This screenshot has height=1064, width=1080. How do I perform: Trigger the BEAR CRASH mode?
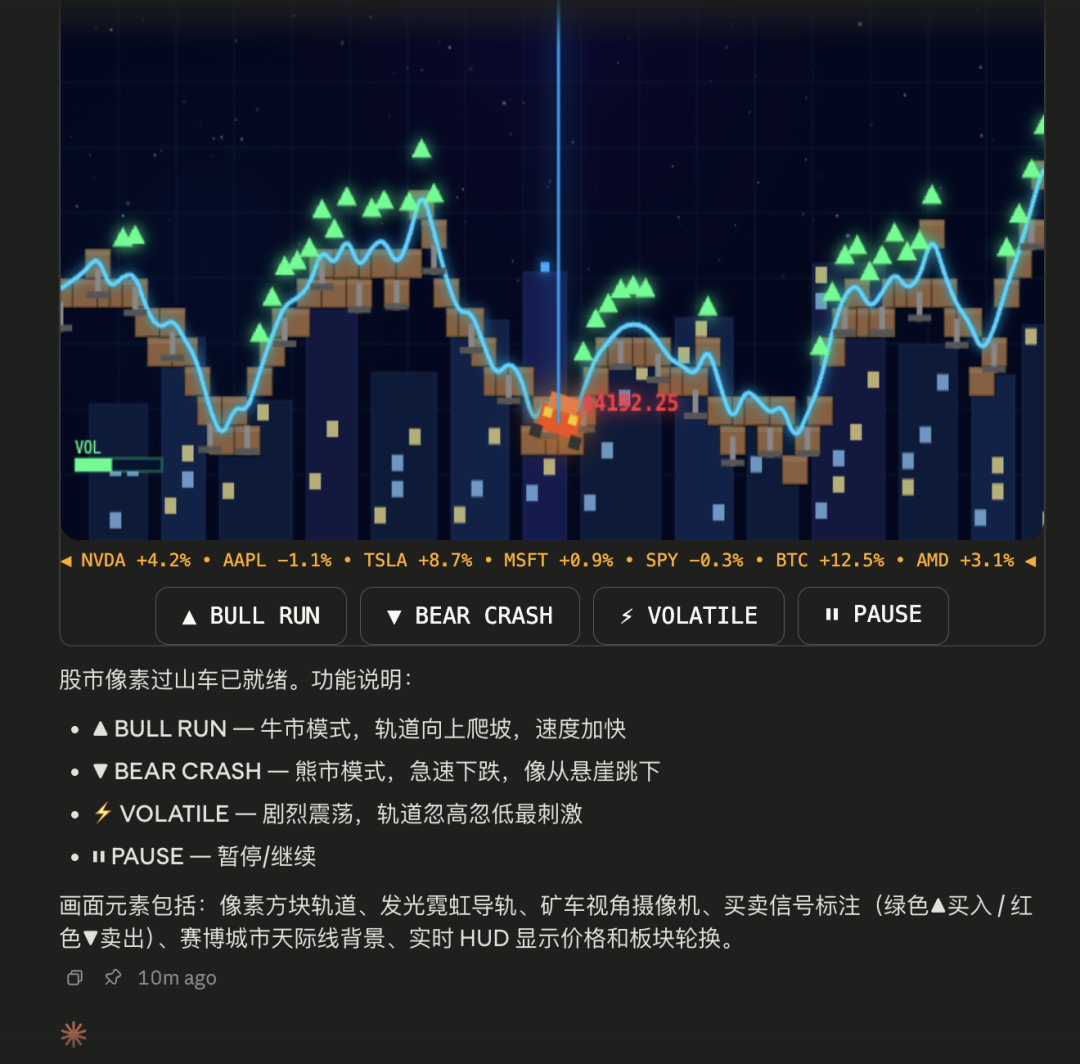(470, 615)
